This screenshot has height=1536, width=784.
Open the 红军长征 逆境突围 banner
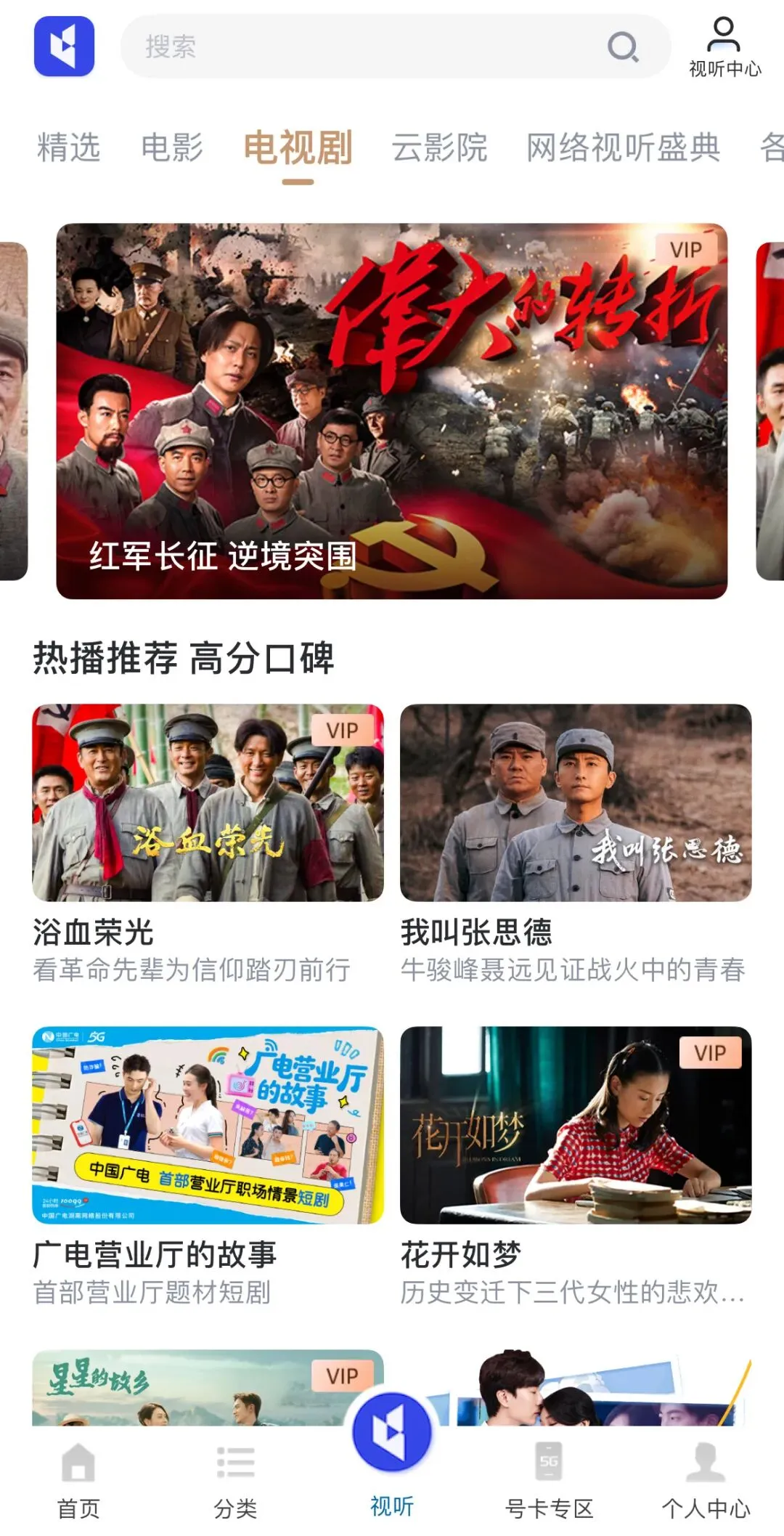[392, 410]
